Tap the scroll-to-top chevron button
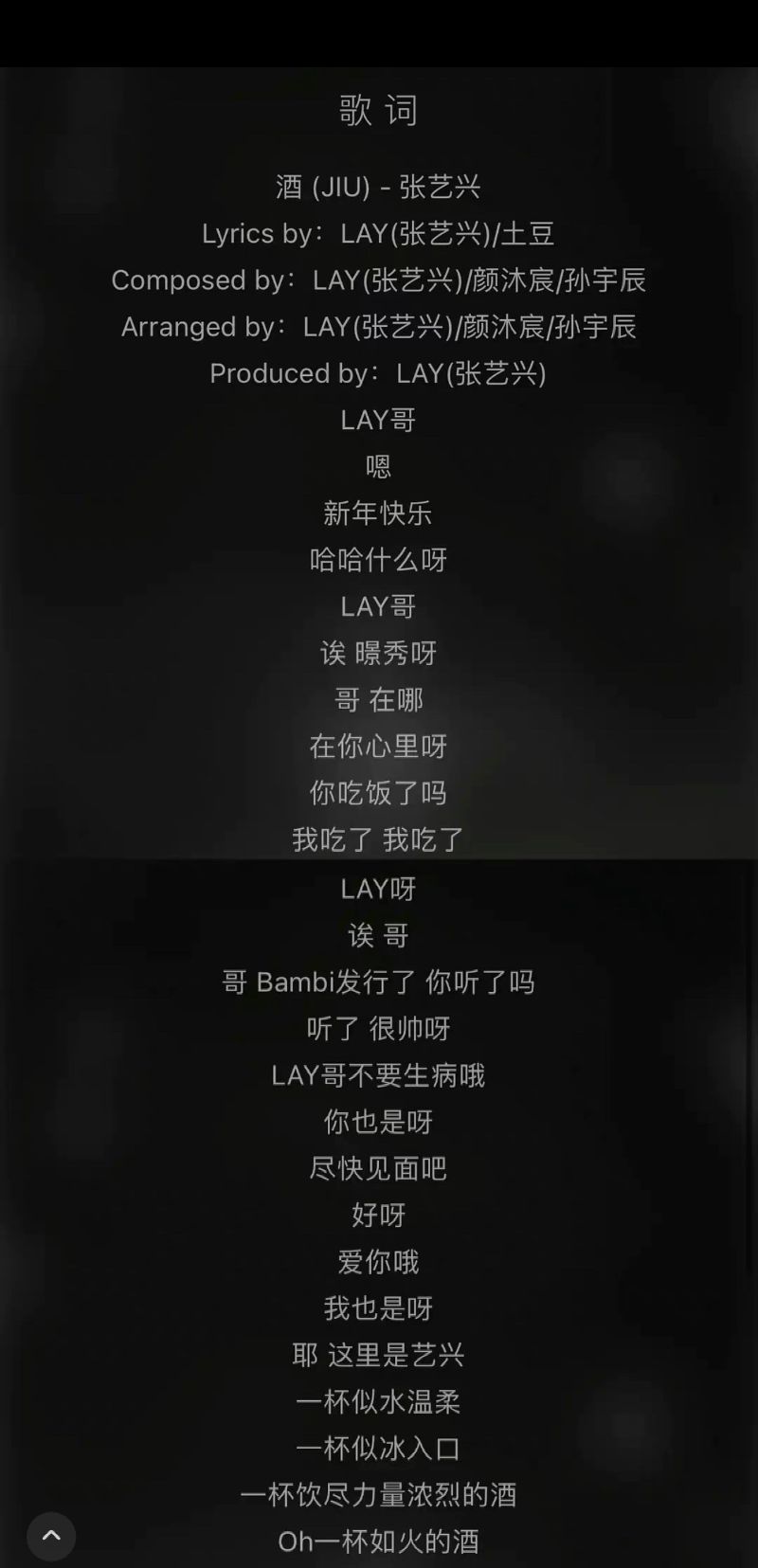 [x=51, y=1536]
